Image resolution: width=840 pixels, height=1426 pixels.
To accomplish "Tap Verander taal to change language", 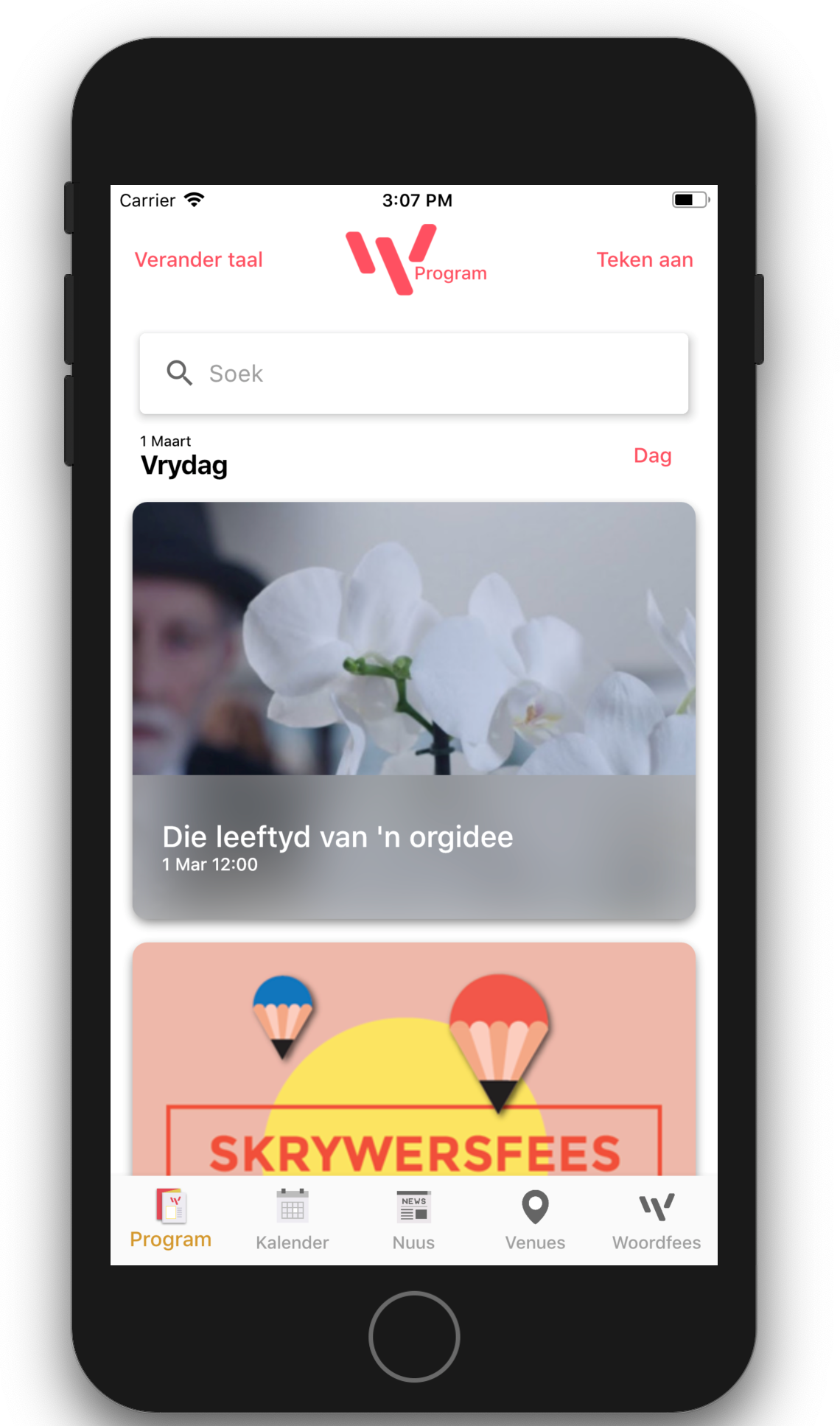I will [198, 259].
